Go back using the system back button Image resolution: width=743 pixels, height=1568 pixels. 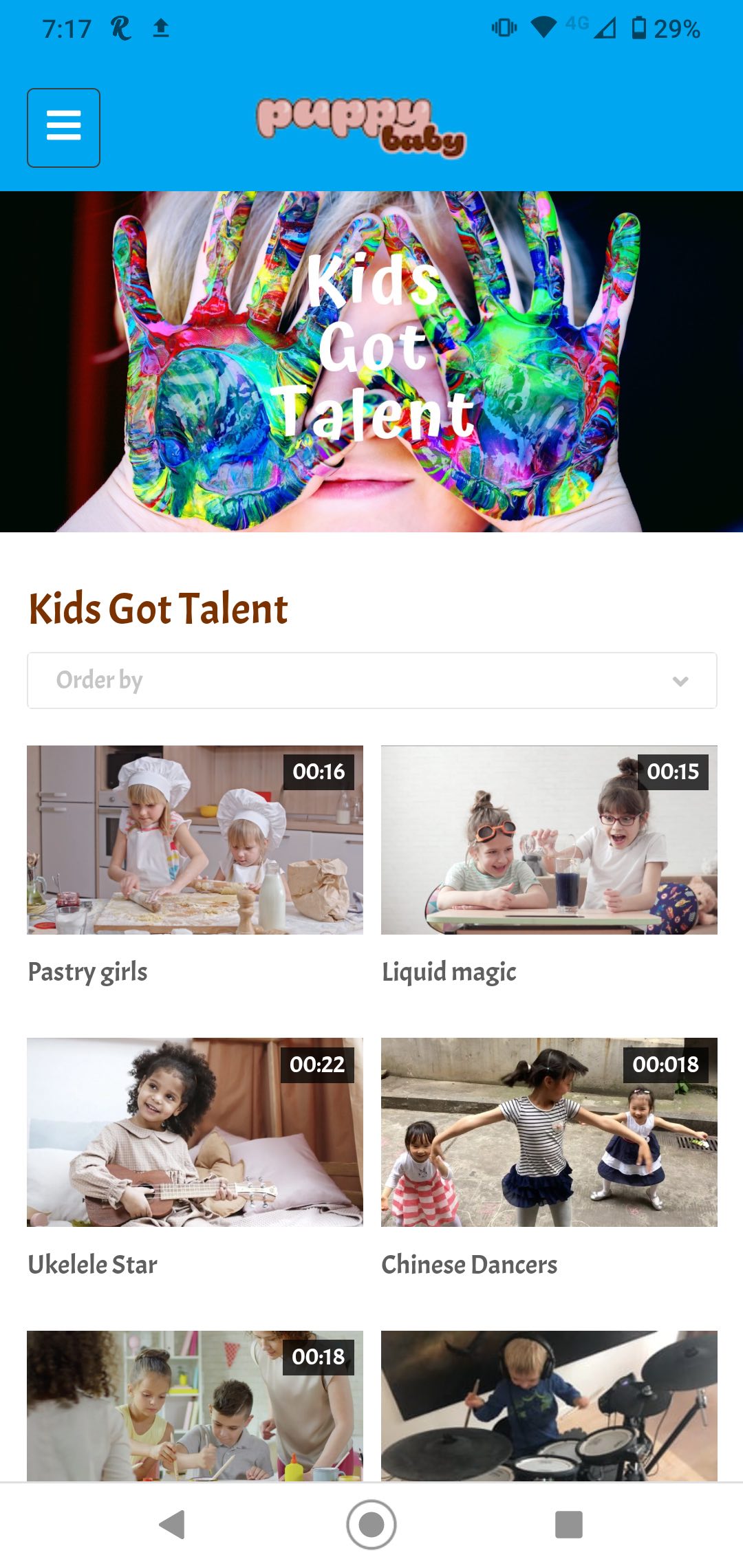[172, 1525]
